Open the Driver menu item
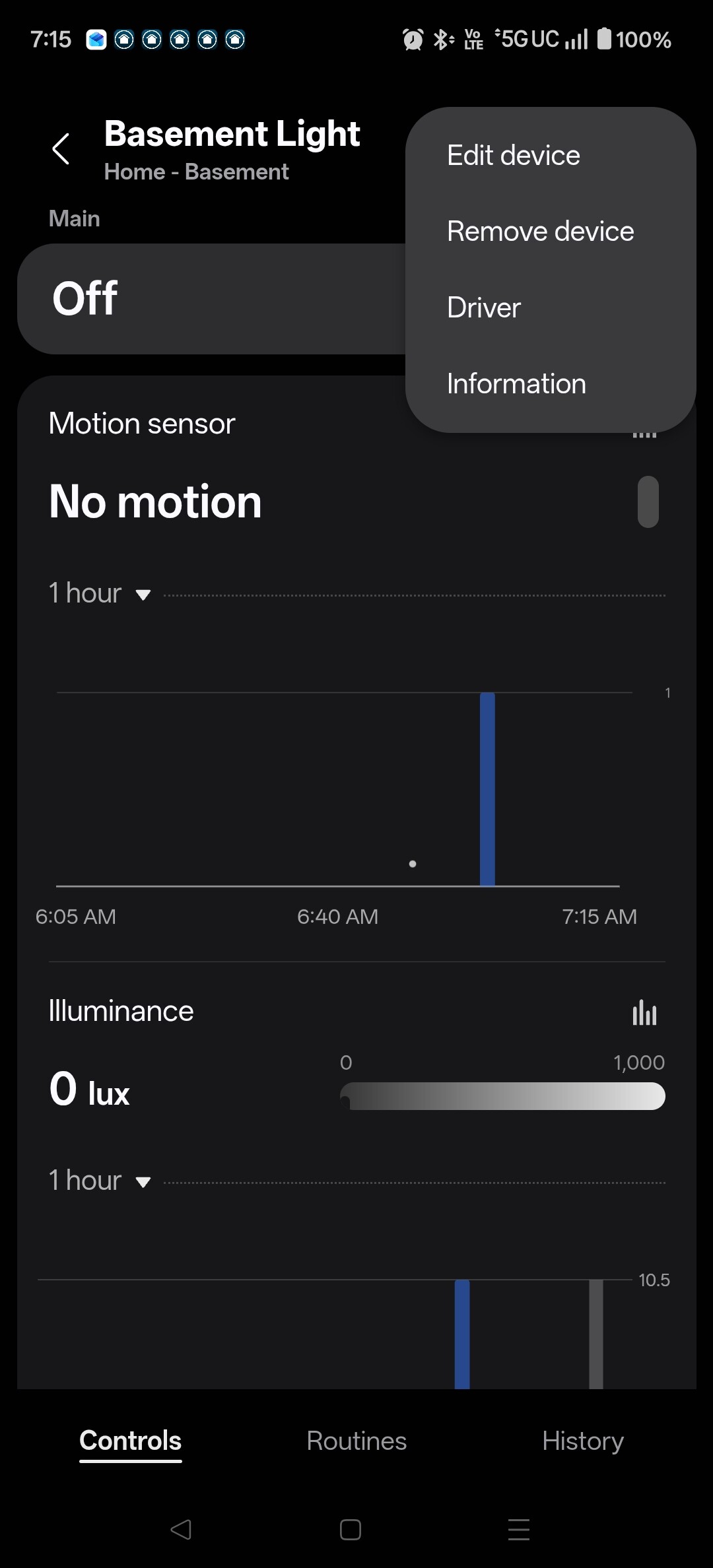 (484, 308)
